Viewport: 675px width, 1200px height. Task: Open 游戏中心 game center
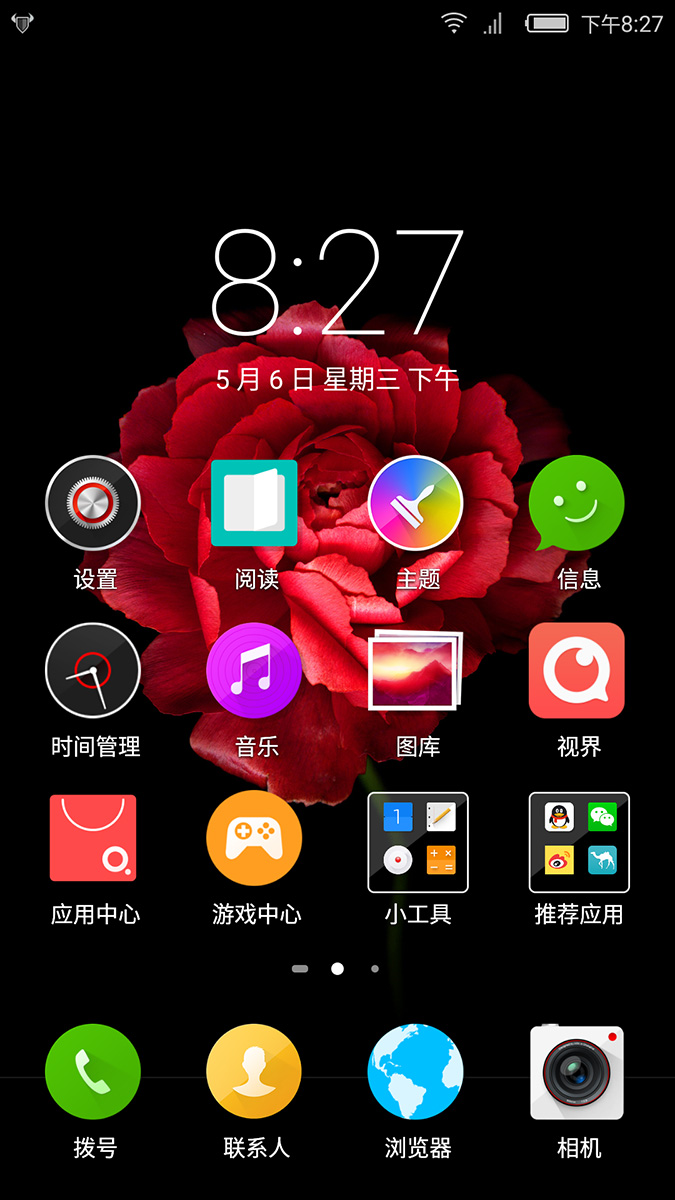(254, 838)
